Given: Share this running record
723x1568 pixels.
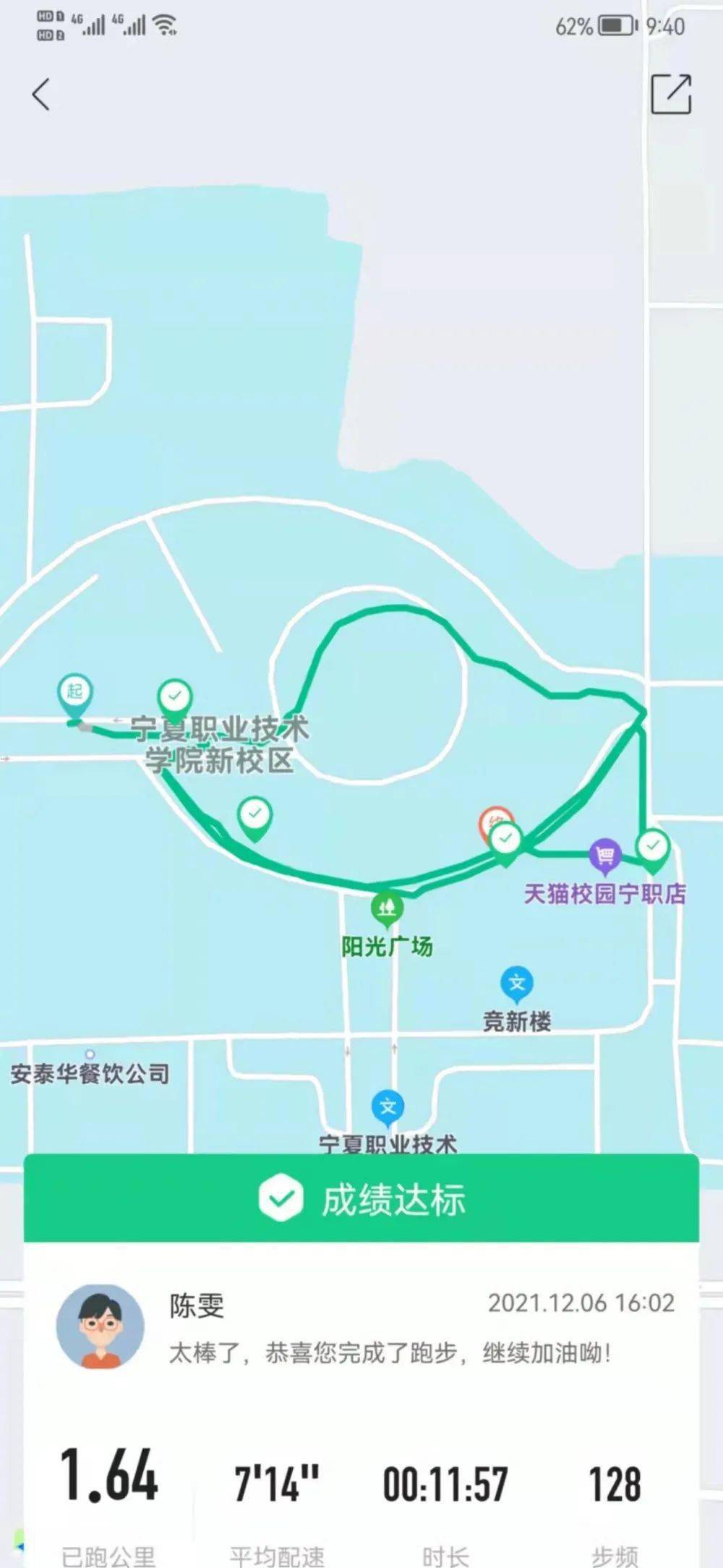Looking at the screenshot, I should [671, 94].
